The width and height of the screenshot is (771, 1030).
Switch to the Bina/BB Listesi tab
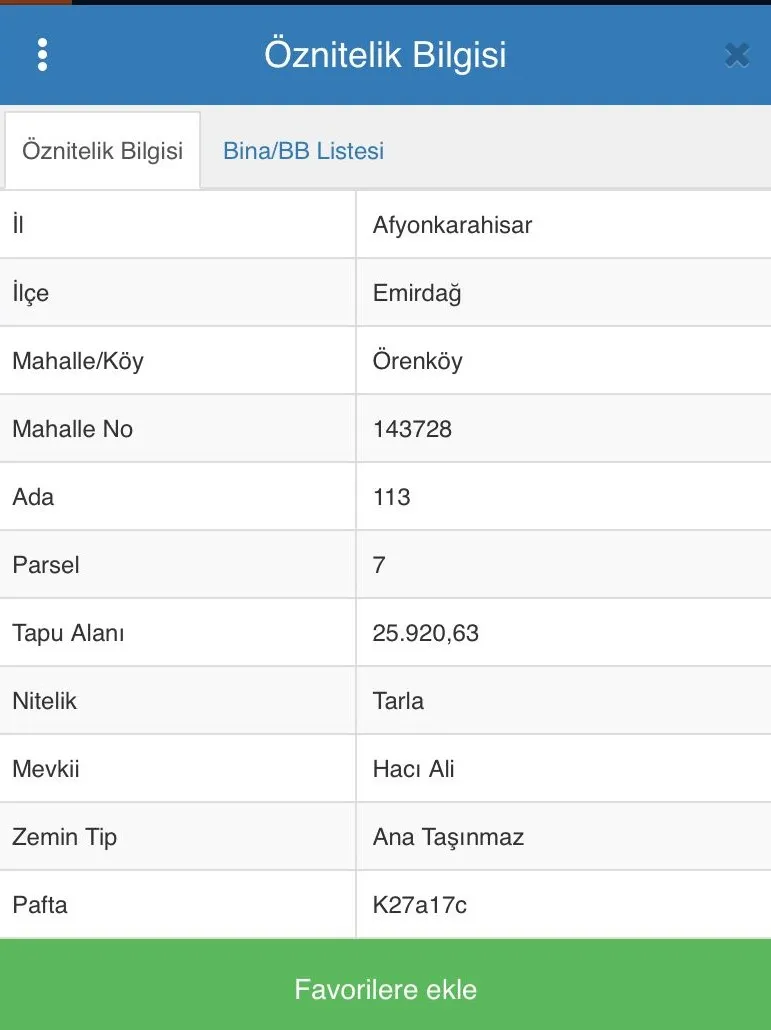click(303, 150)
